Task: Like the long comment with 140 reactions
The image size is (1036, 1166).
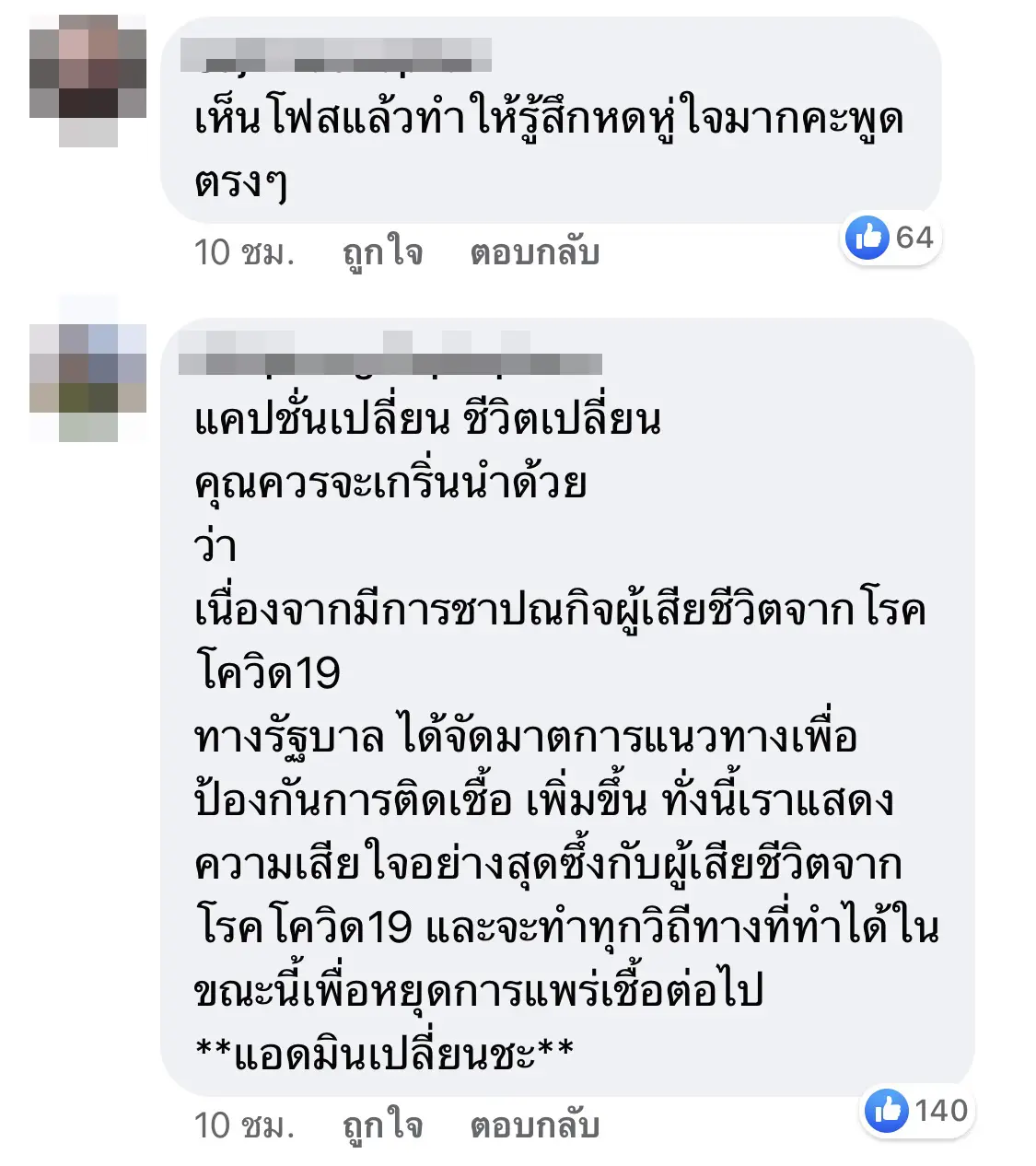Action: tap(382, 1125)
